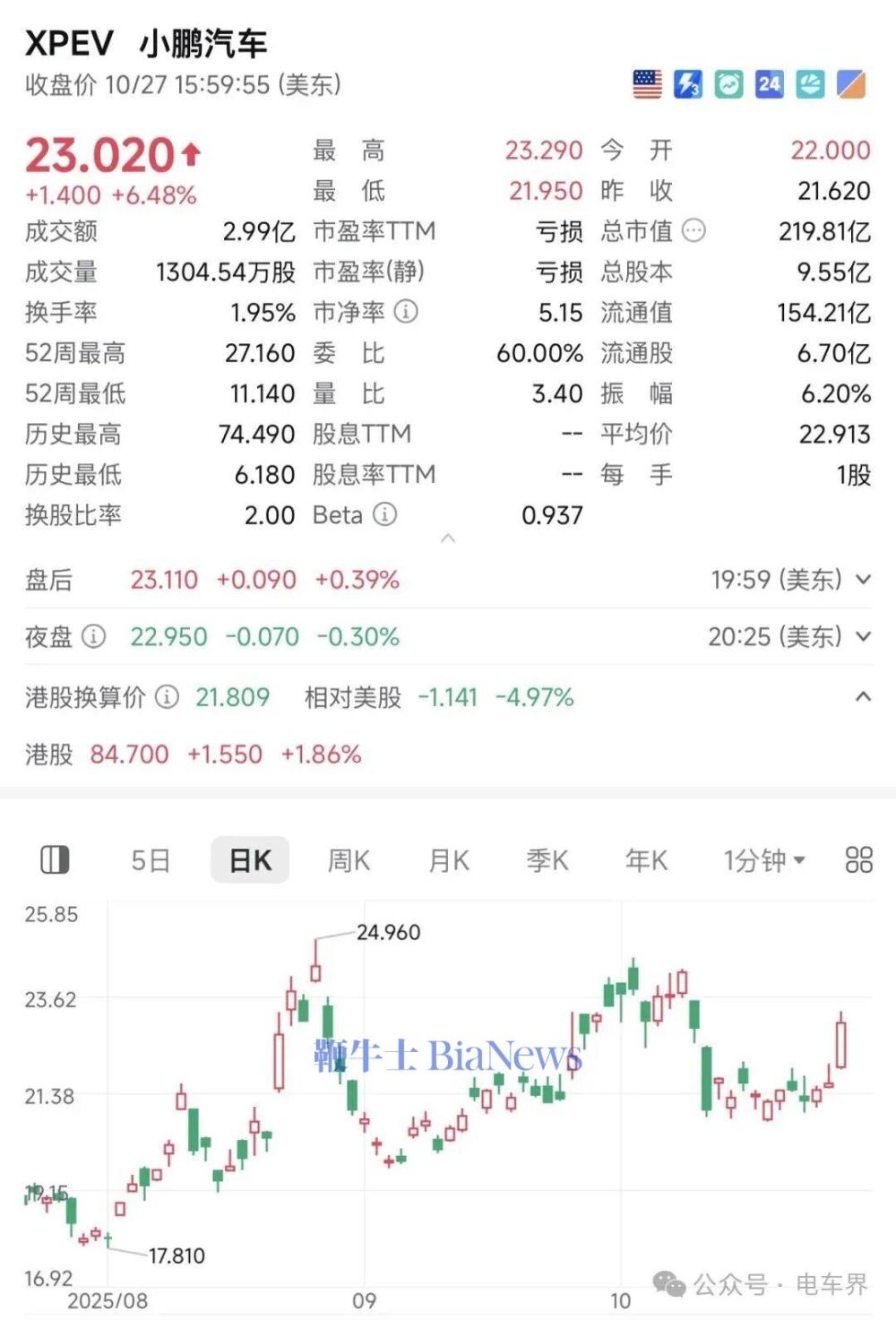Toggle the chart side panel layout icon
The height and width of the screenshot is (1320, 896).
click(56, 860)
